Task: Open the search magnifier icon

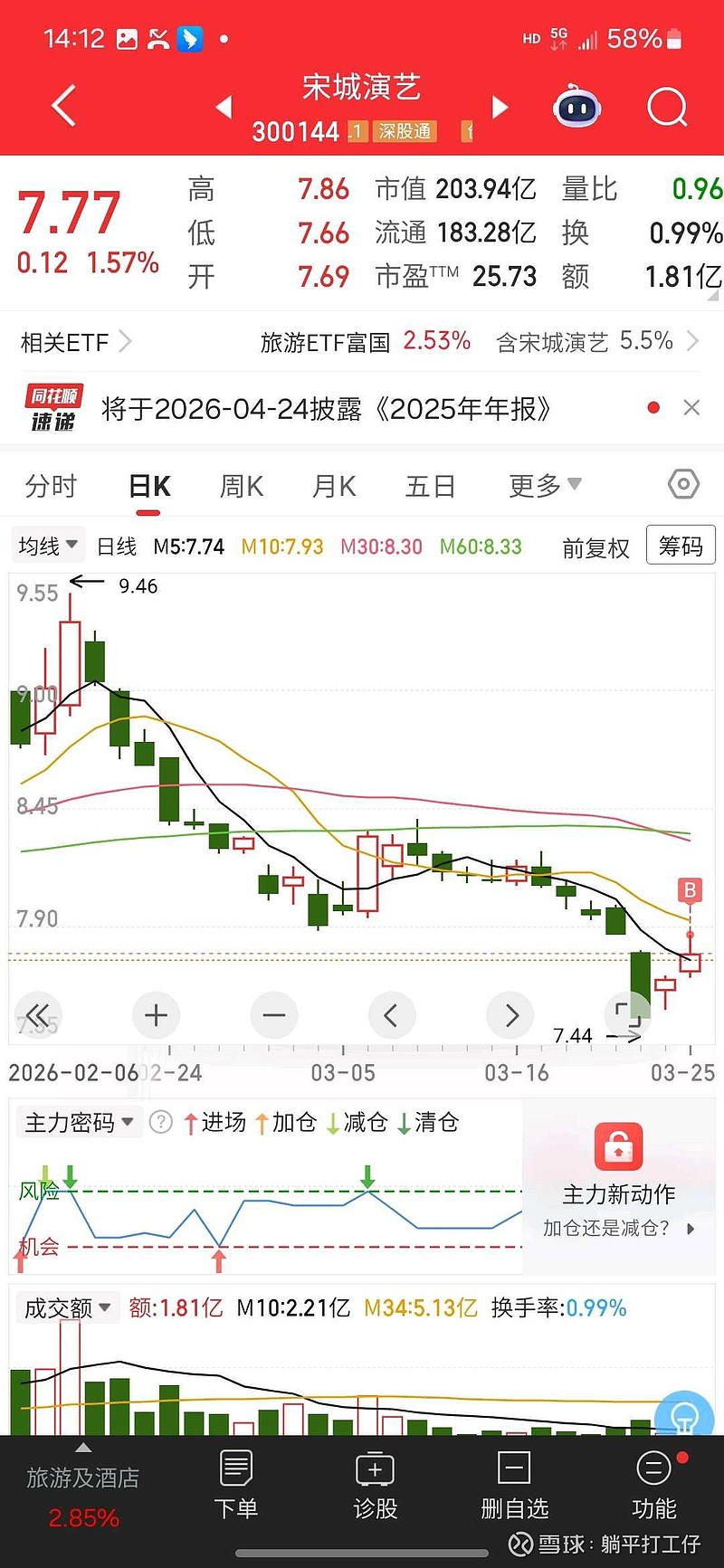Action: [x=667, y=108]
